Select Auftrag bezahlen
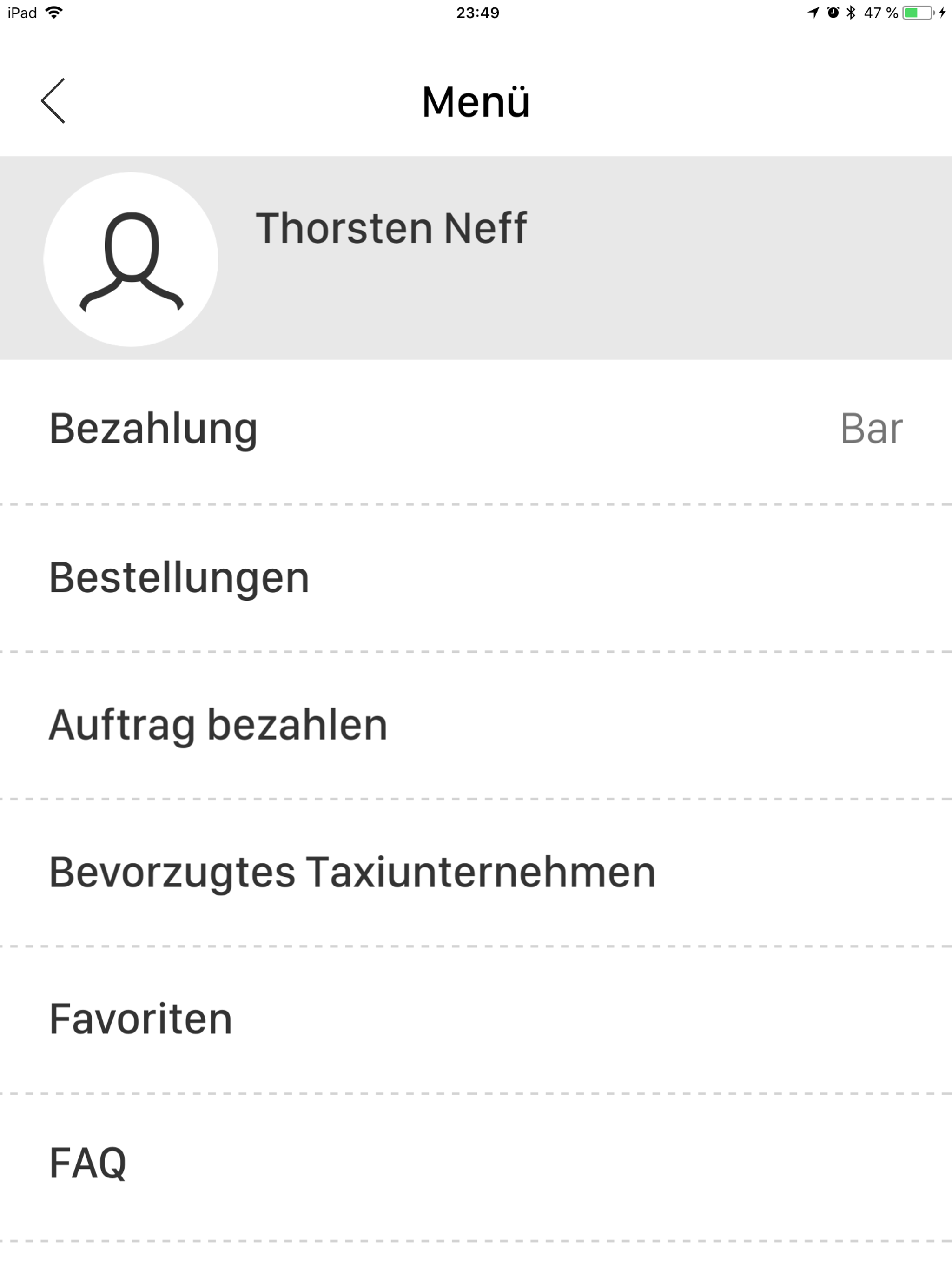 (x=476, y=725)
